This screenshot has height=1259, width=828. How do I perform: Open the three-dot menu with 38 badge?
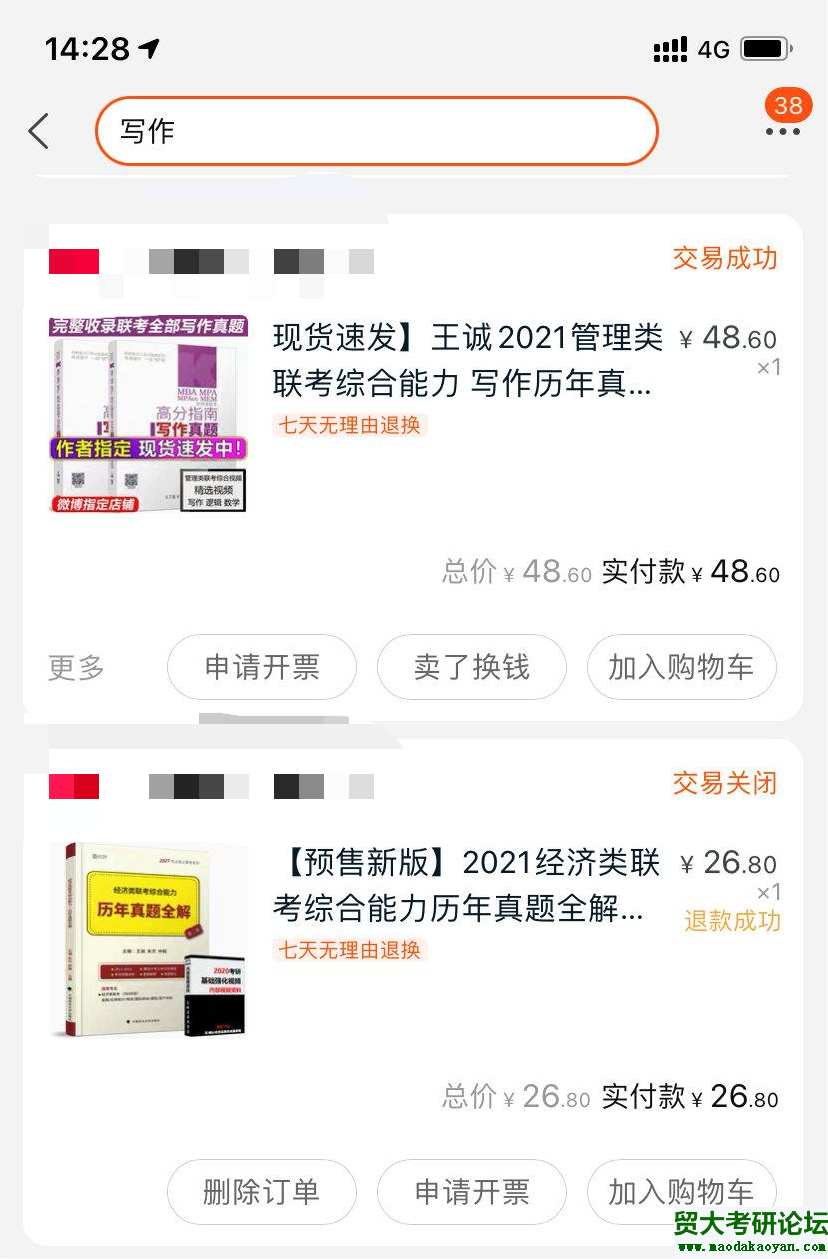point(783,130)
